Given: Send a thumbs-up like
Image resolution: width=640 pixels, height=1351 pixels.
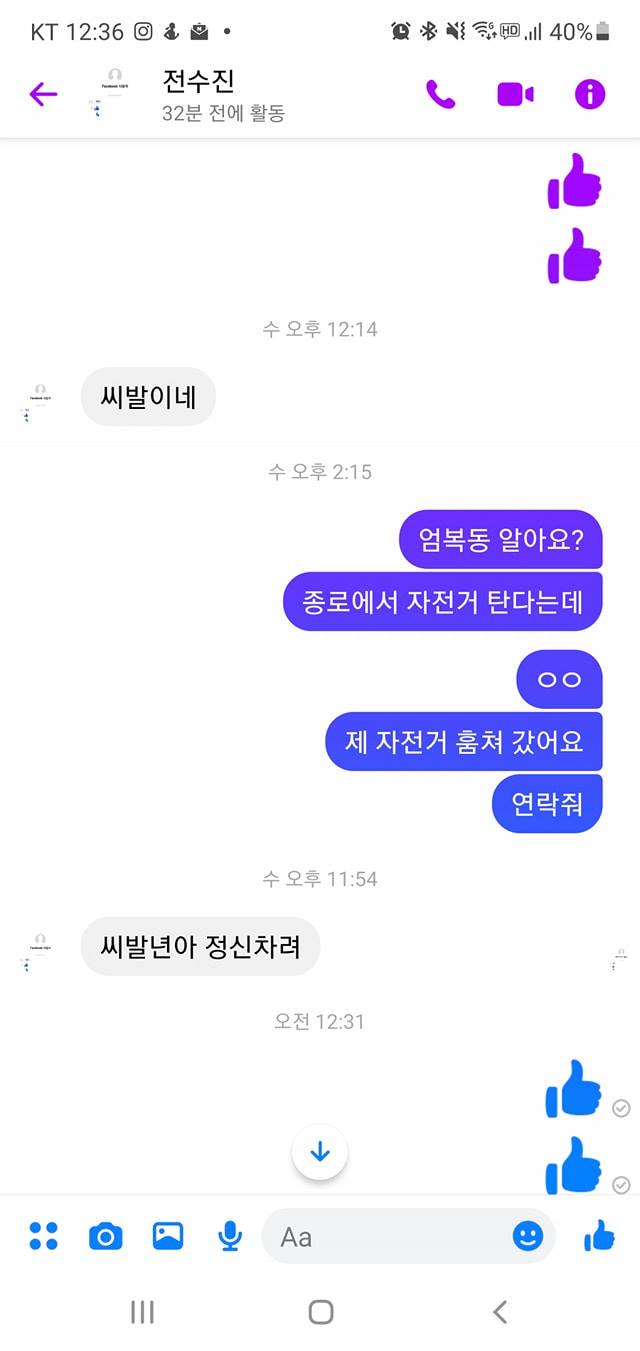Looking at the screenshot, I should tap(599, 1237).
